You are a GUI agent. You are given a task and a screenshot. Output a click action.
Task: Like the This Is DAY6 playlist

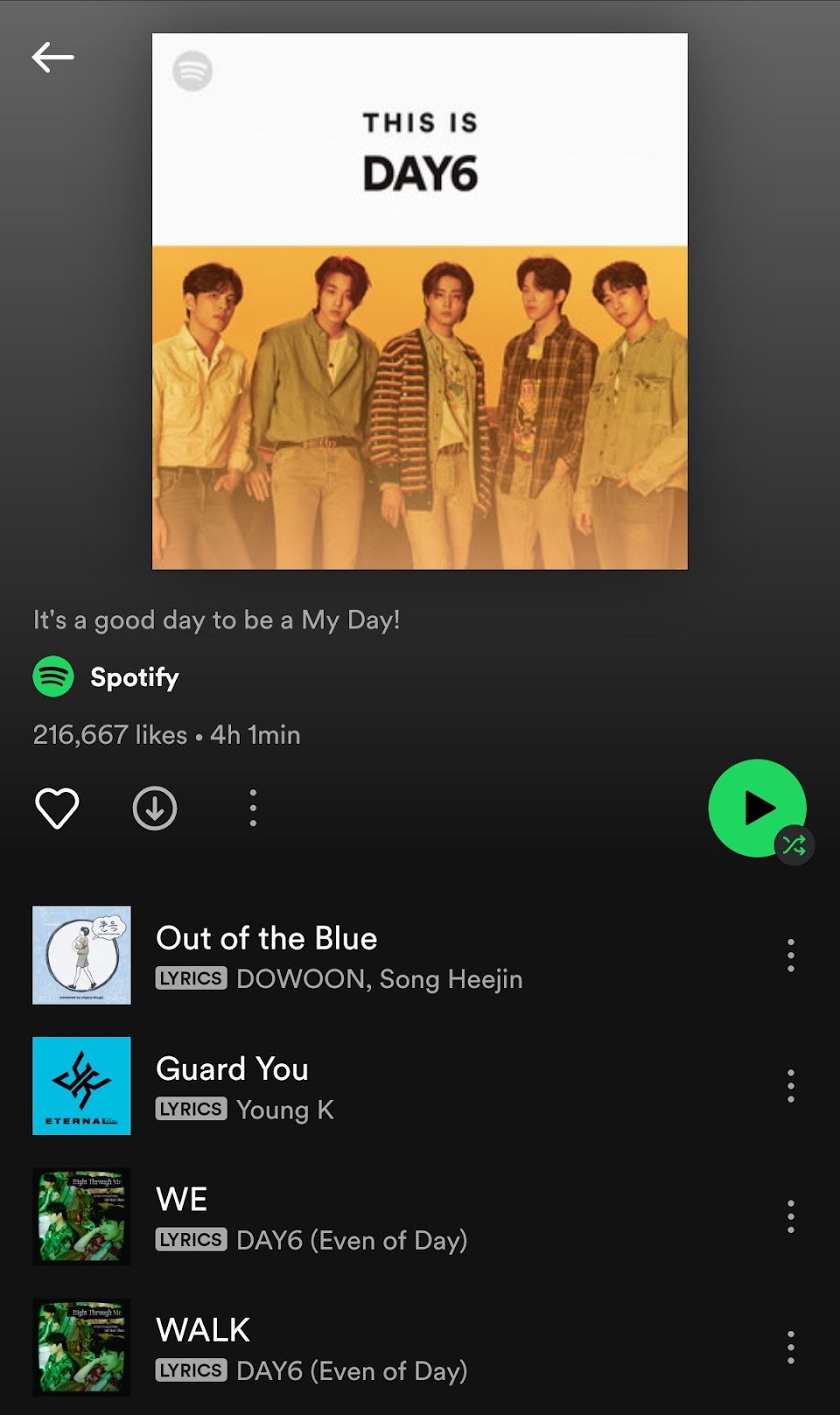57,808
